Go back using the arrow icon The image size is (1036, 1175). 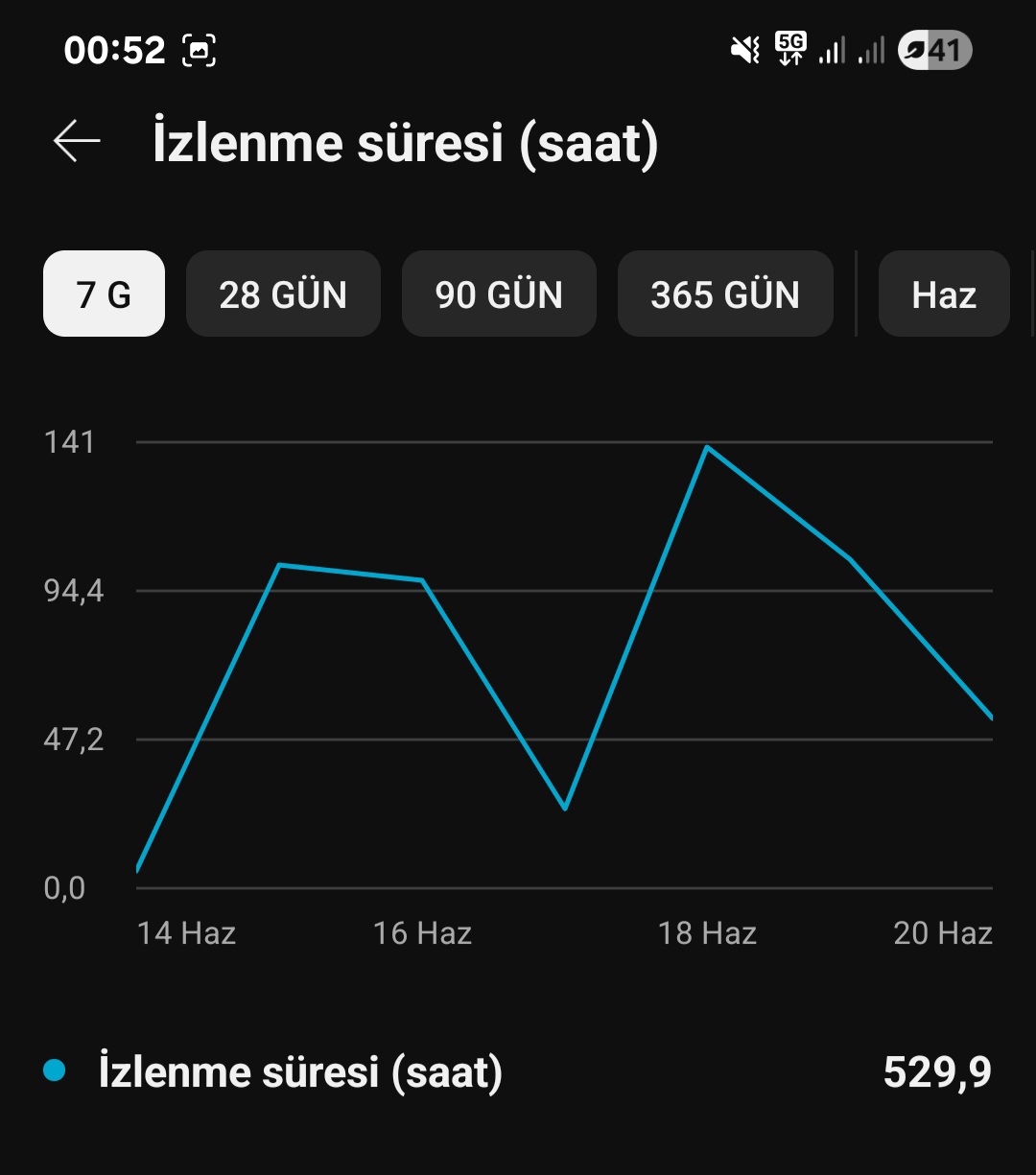(77, 142)
